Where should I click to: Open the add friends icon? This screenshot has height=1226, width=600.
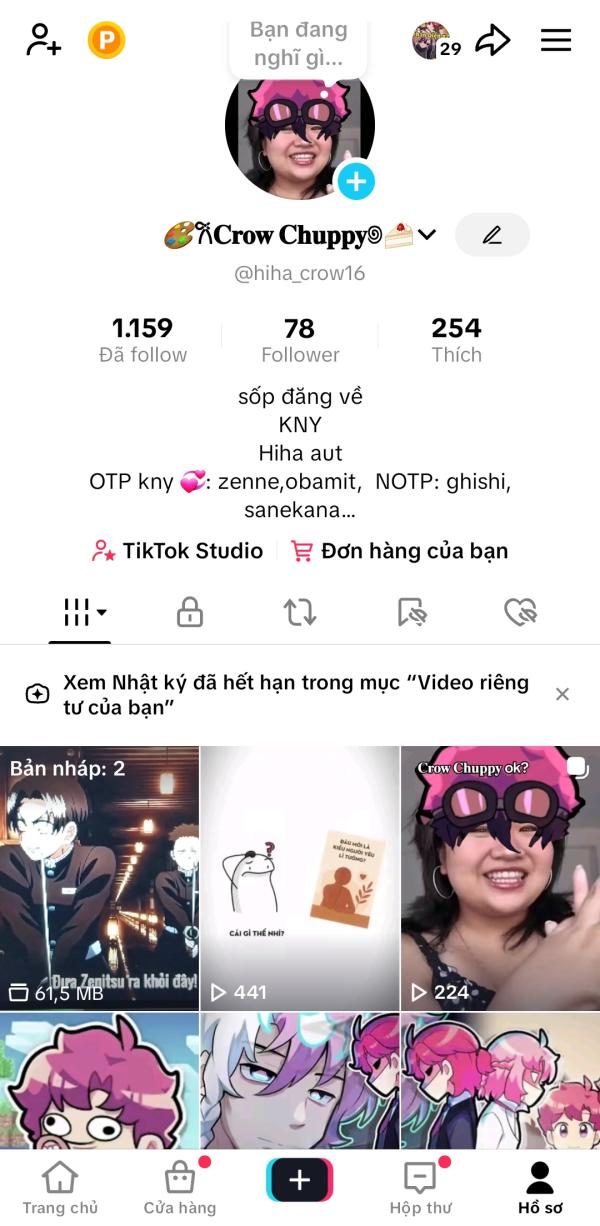43,40
